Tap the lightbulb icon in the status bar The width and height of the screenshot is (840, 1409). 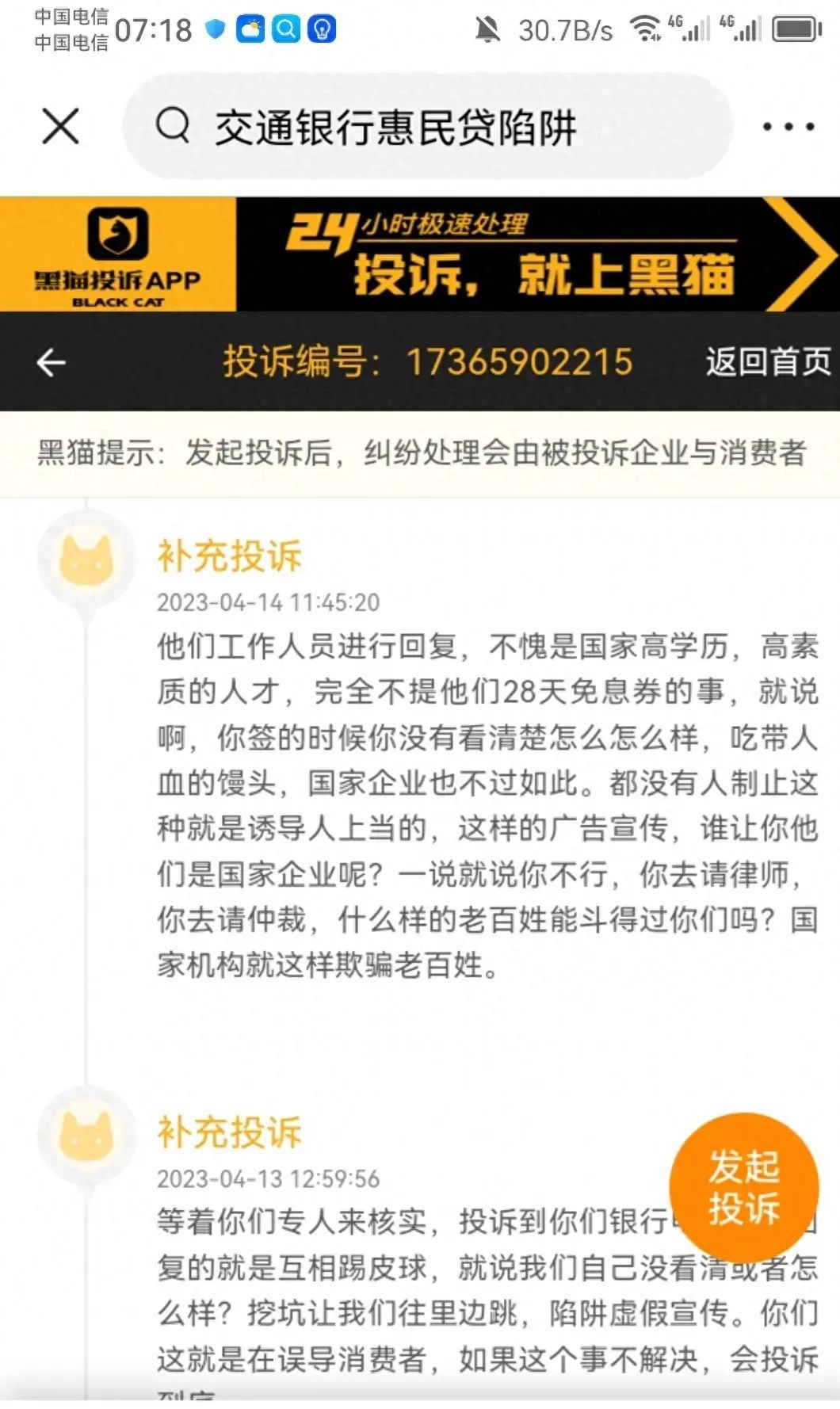pyautogui.click(x=321, y=30)
